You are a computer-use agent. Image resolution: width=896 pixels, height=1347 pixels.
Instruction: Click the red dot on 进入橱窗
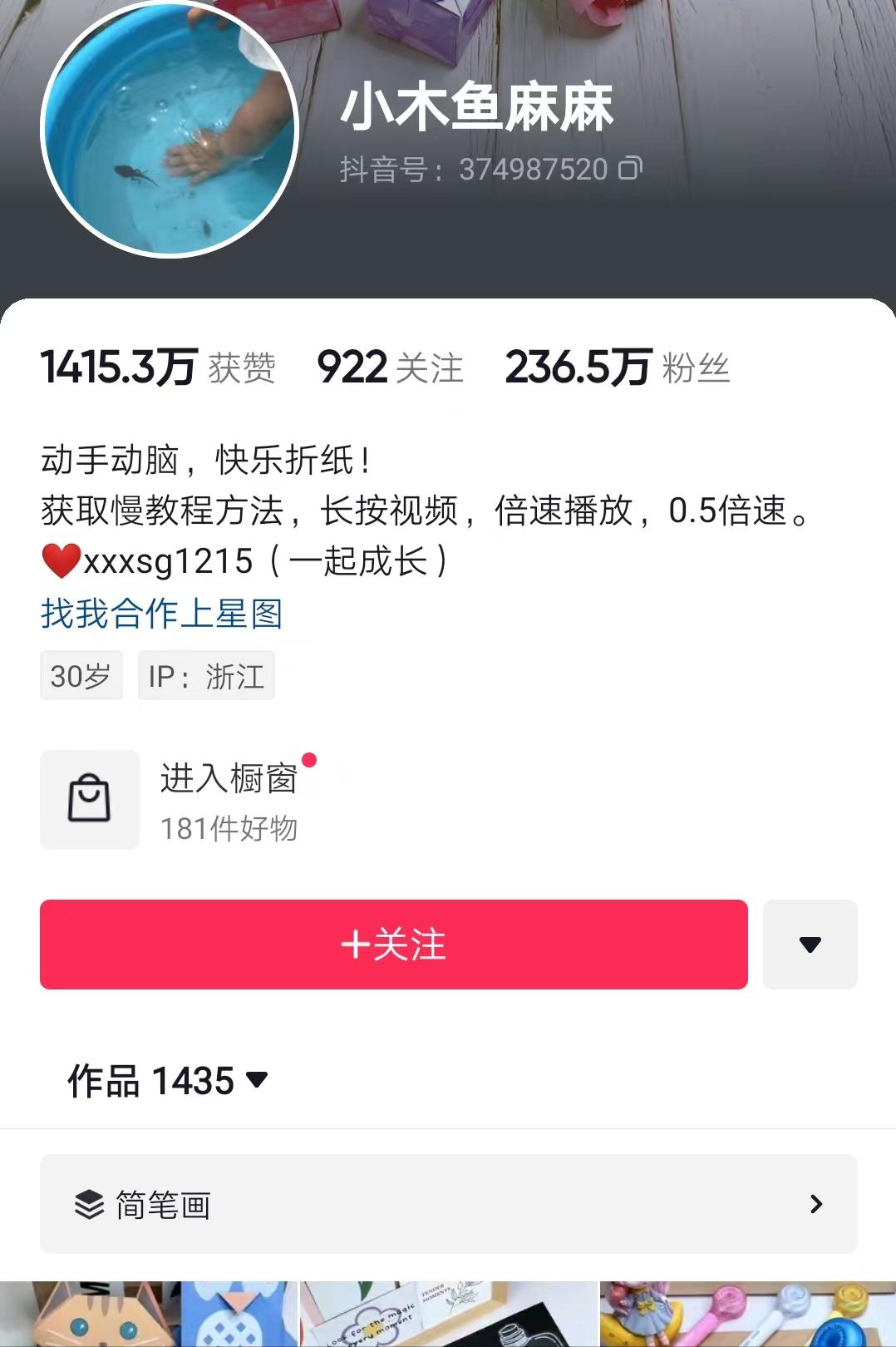pyautogui.click(x=311, y=758)
